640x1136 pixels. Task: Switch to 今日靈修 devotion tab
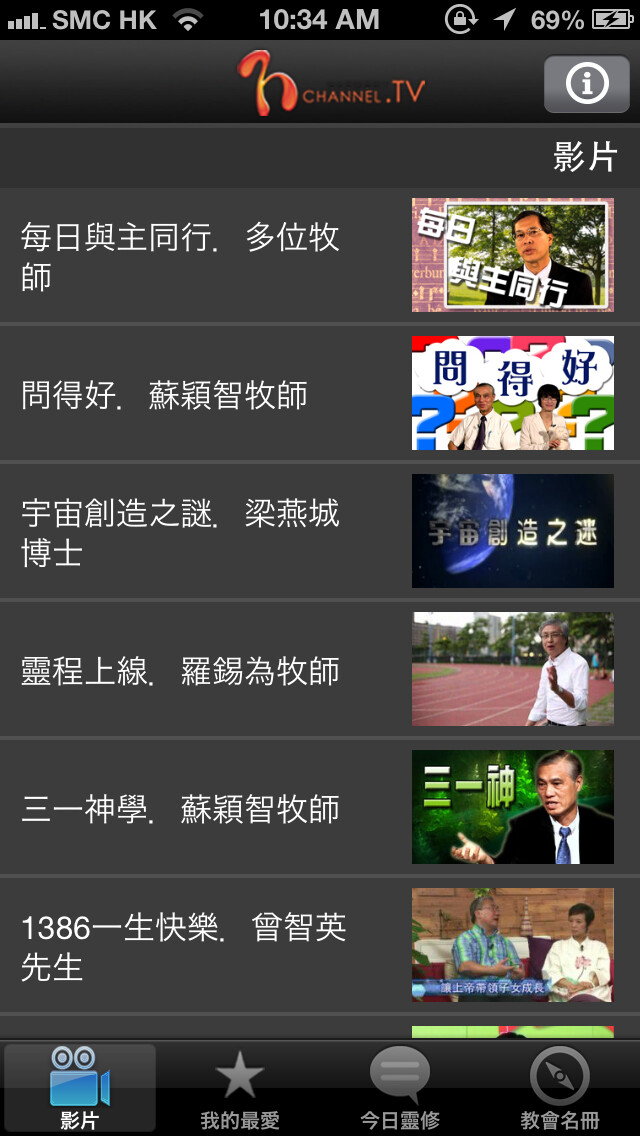[400, 1088]
